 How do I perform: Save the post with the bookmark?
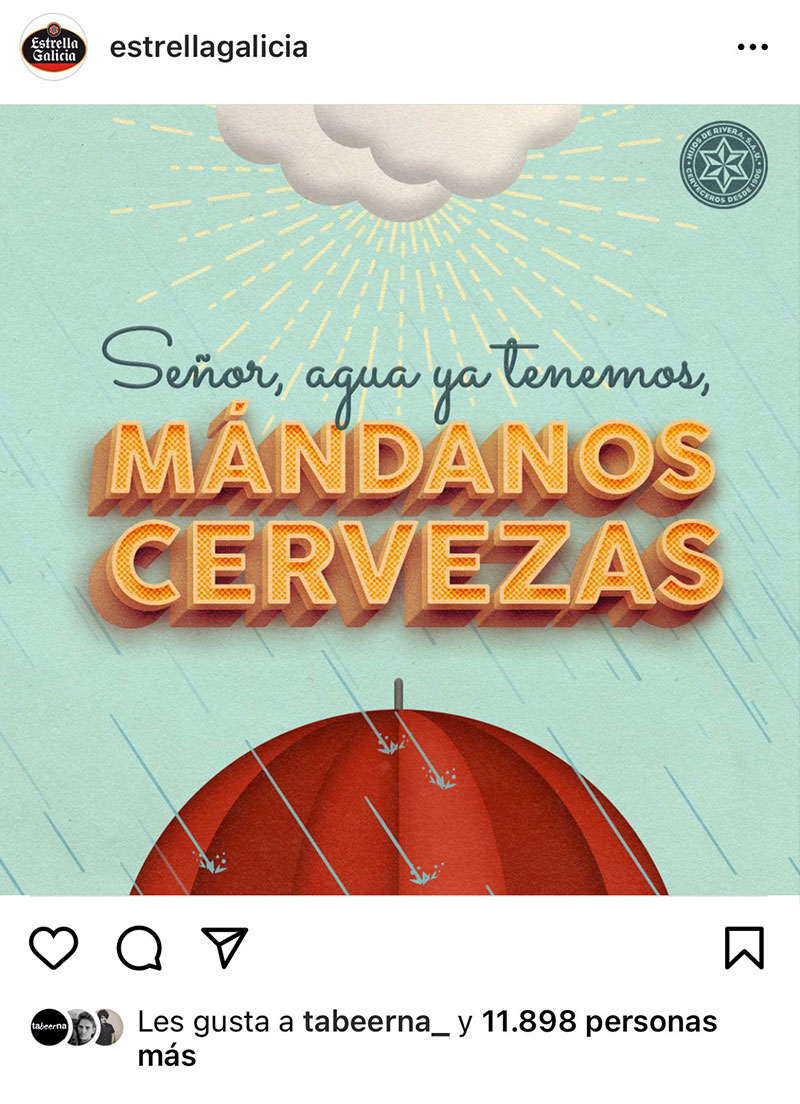coord(744,948)
